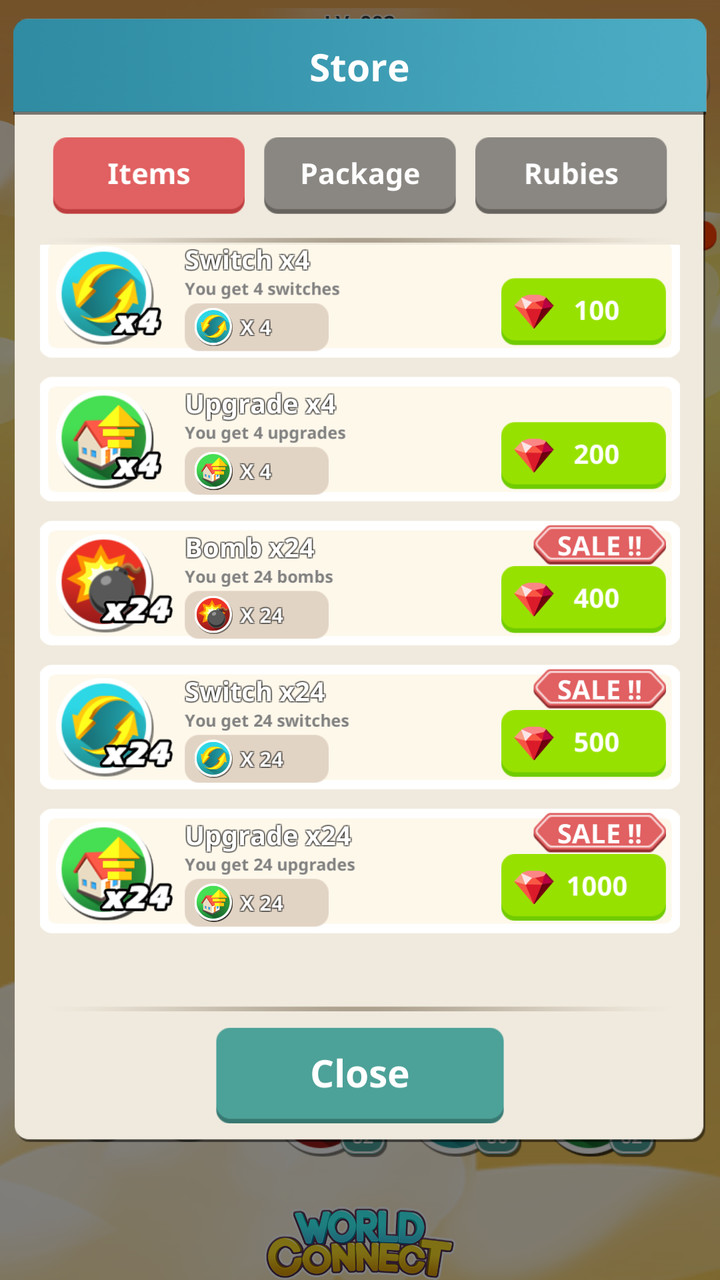Purchase Upgrade x24 for 1000 rubies
720x1280 pixels.
coord(583,887)
